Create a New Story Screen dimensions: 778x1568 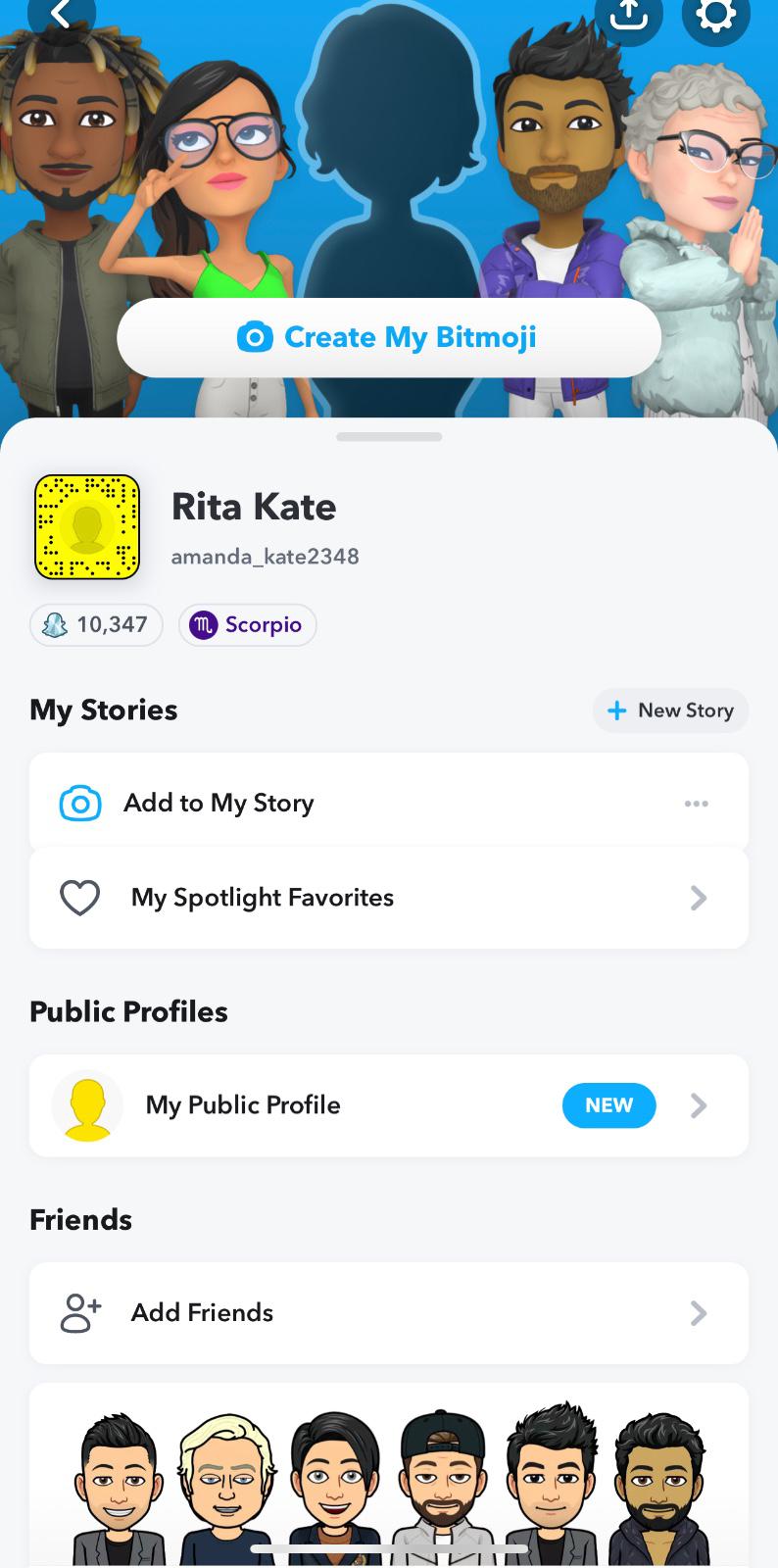(x=670, y=710)
